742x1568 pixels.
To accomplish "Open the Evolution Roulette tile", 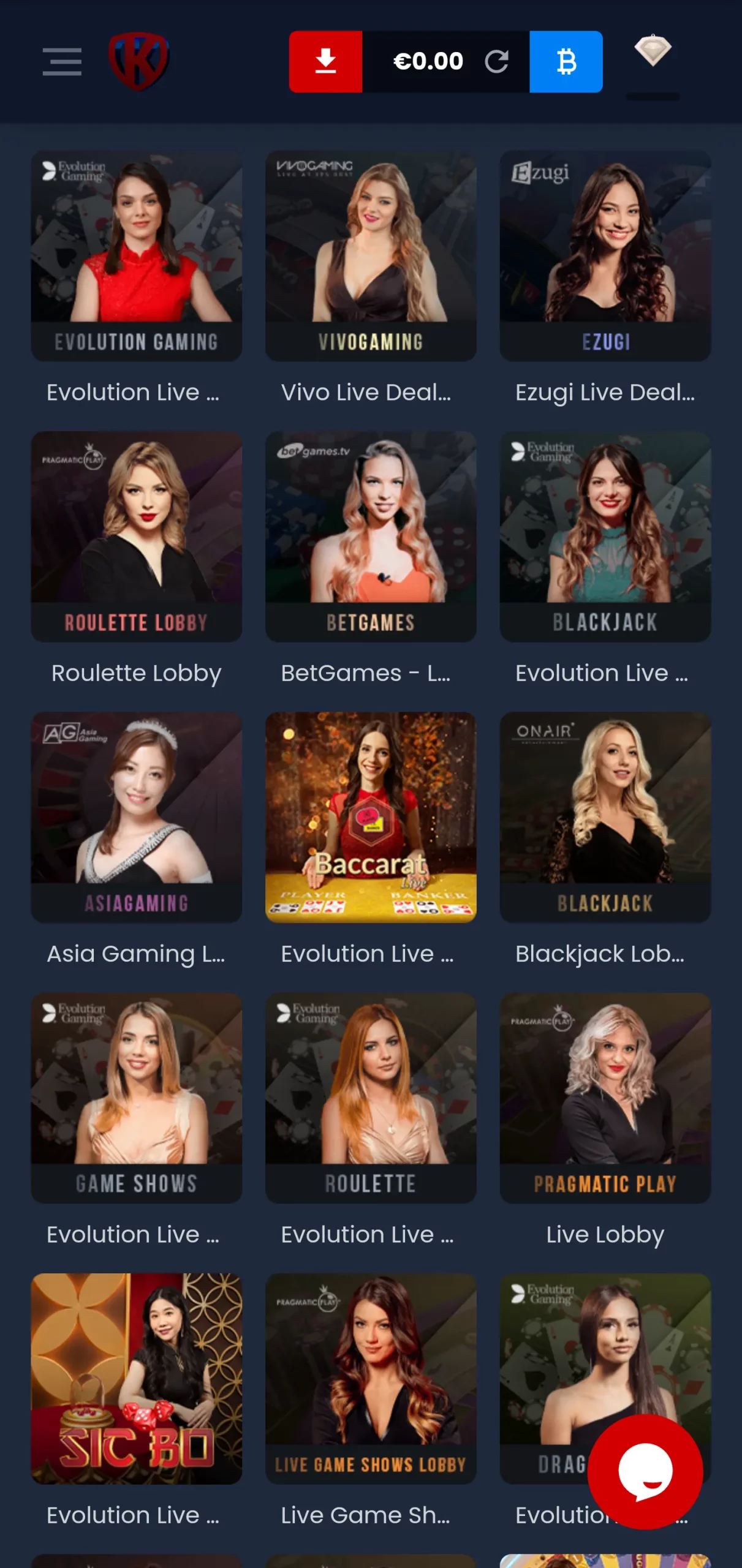I will [x=371, y=1098].
